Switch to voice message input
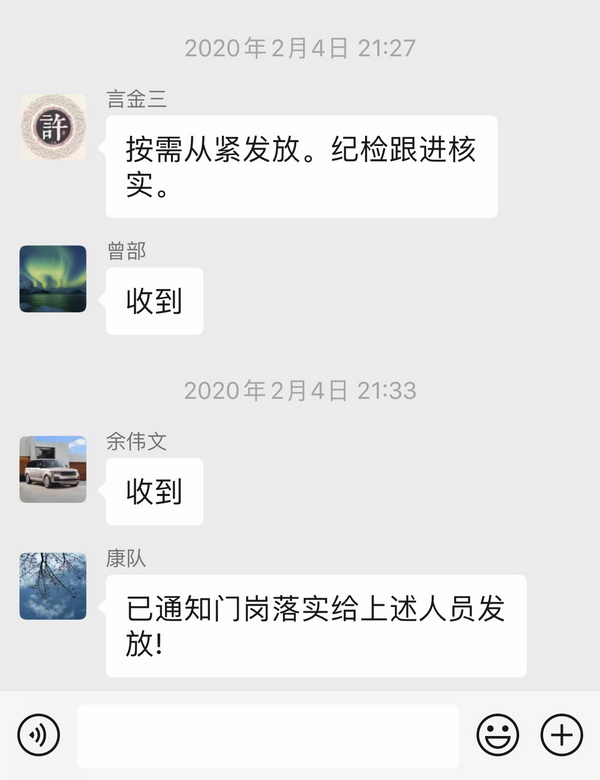The width and height of the screenshot is (600, 780). [x=39, y=736]
